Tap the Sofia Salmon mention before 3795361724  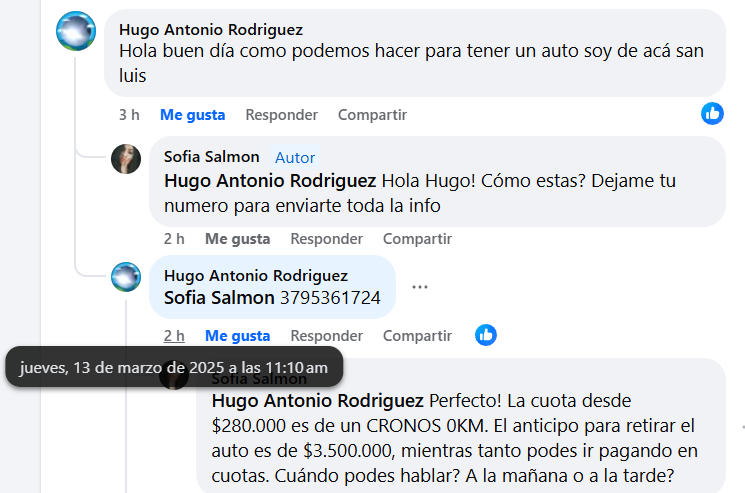(x=219, y=298)
